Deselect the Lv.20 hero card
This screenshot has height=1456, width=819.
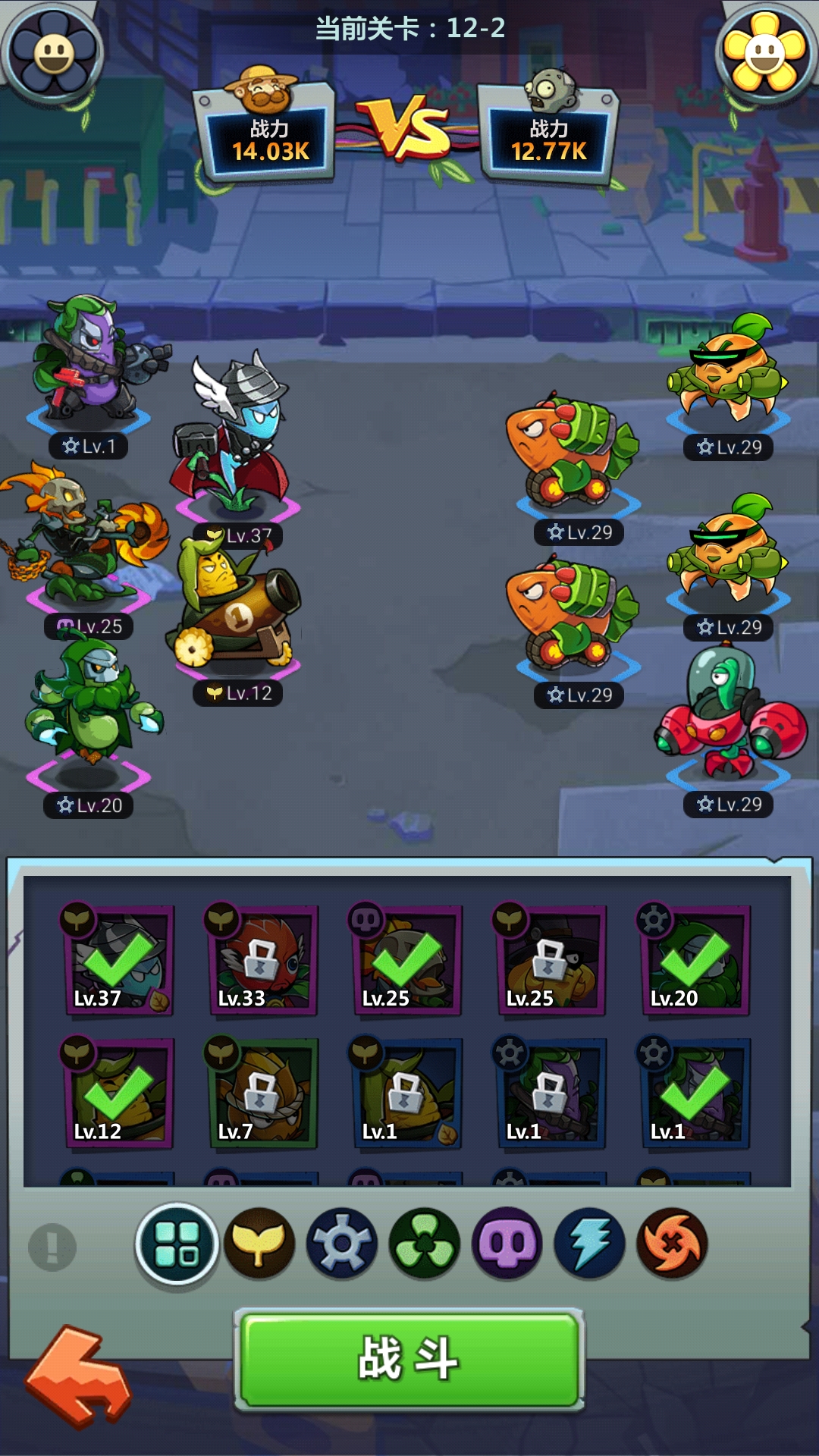coord(695,961)
